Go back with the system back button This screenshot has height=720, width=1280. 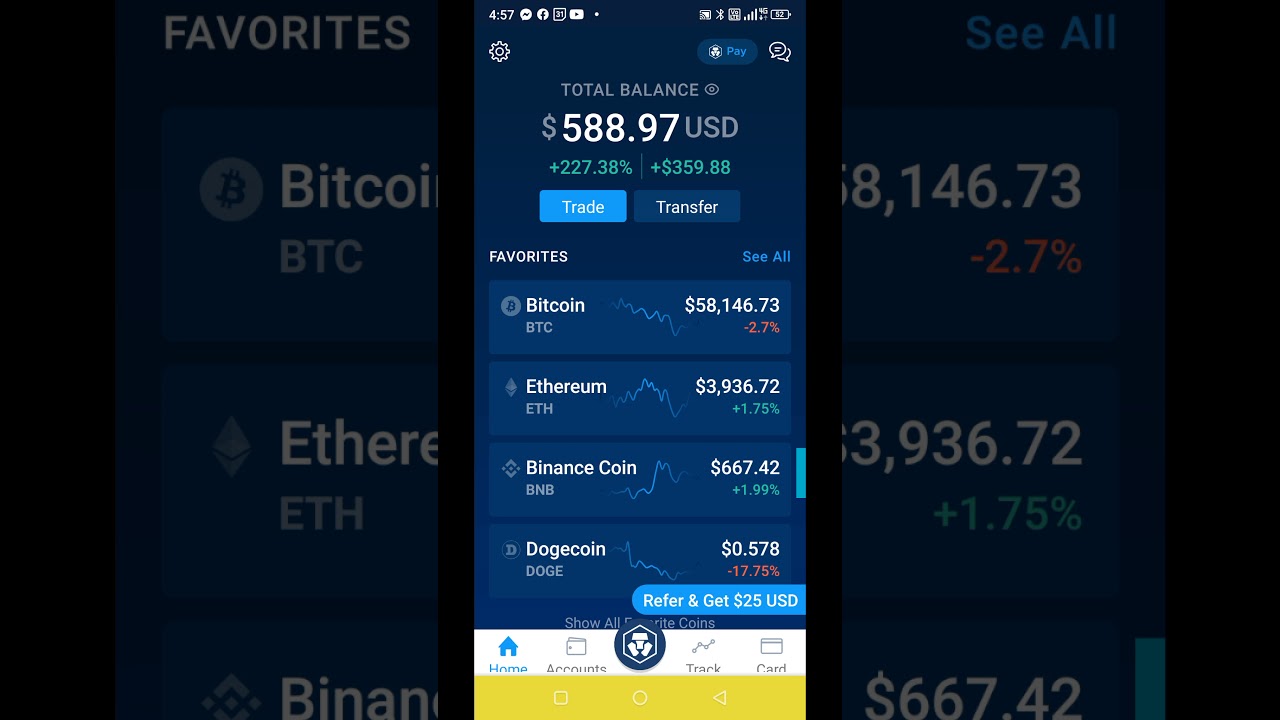point(720,698)
